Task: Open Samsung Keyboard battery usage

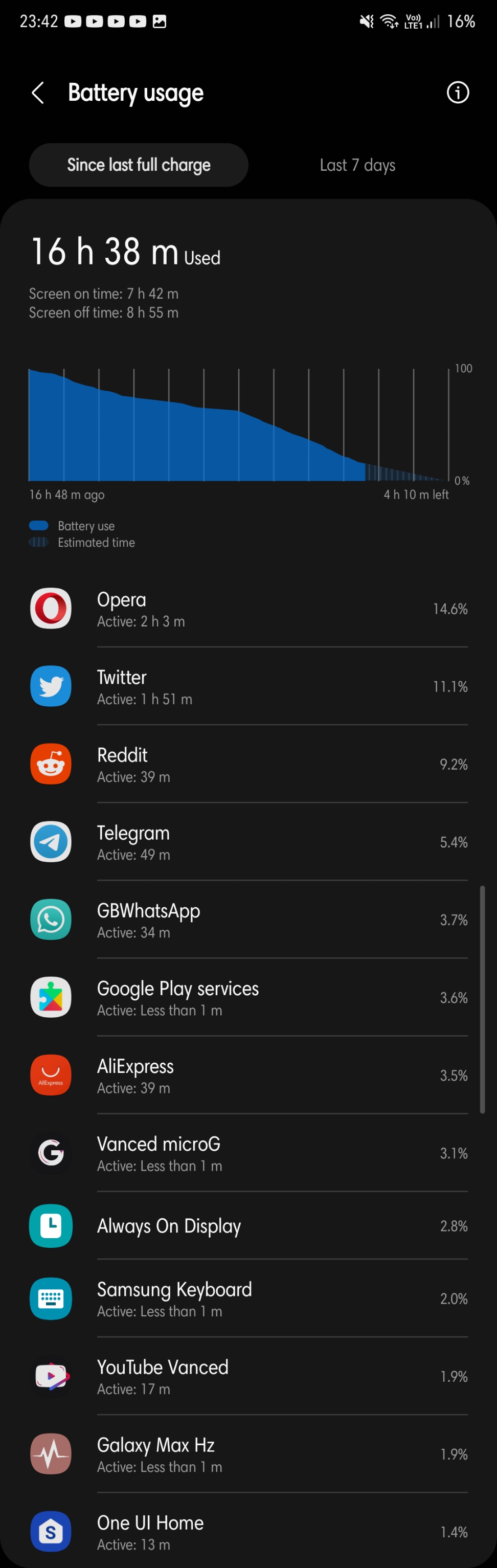Action: click(248, 1299)
